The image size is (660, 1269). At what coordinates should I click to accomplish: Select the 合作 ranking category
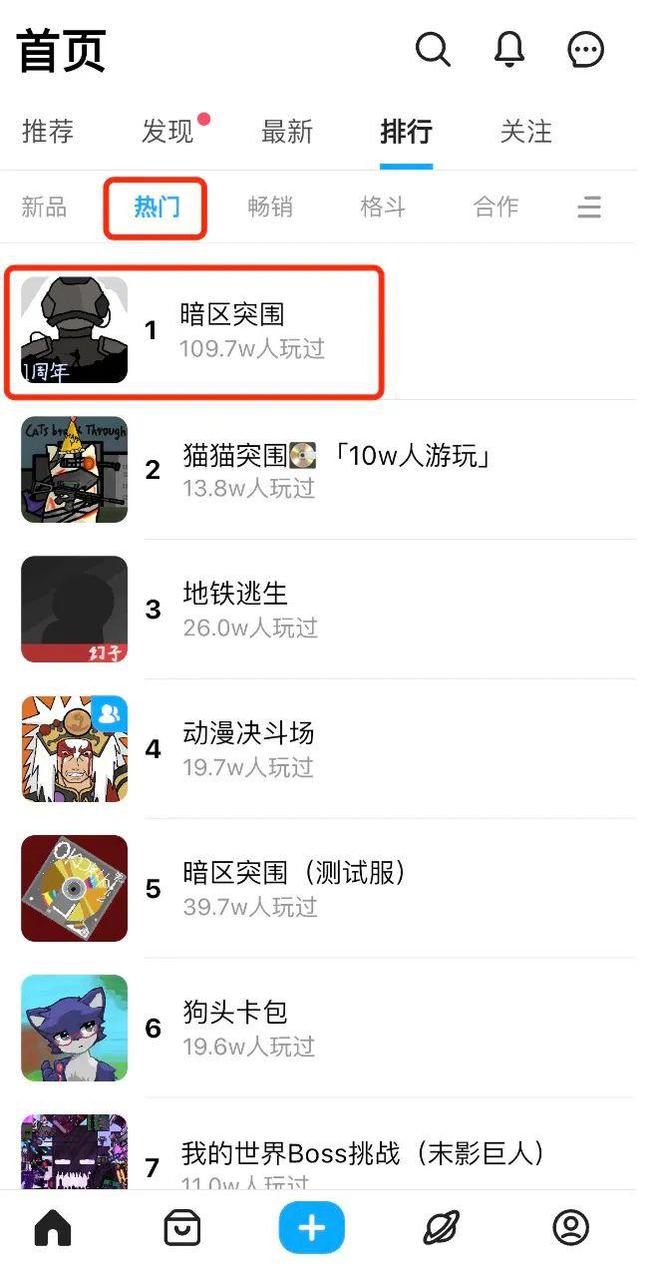496,207
